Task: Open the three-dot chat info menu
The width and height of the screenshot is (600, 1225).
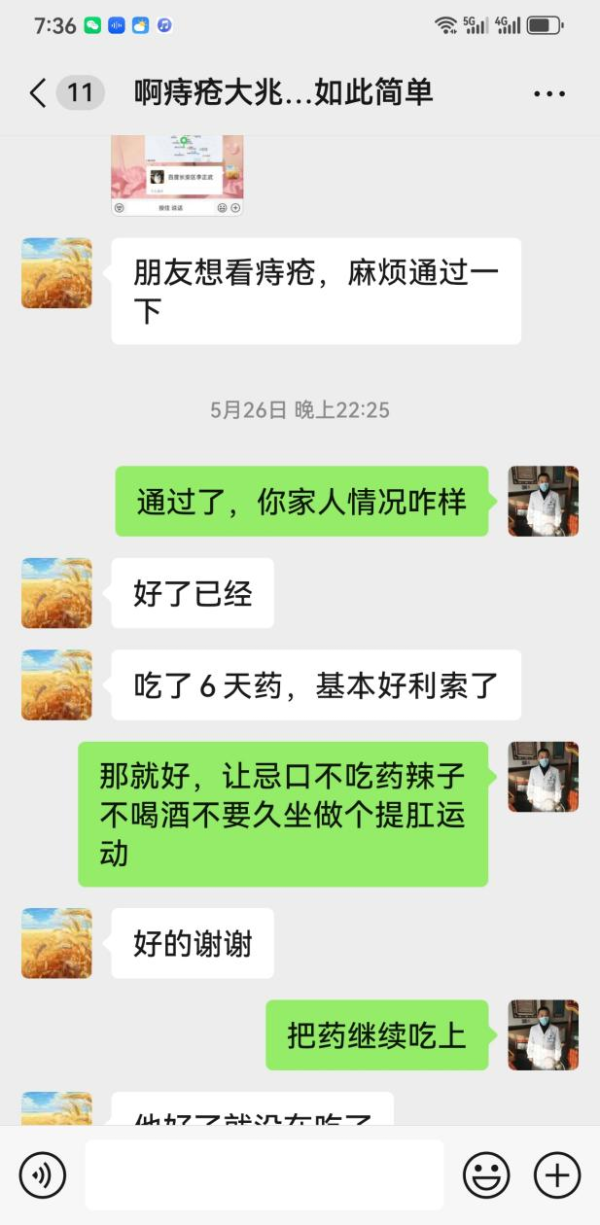Action: (549, 94)
